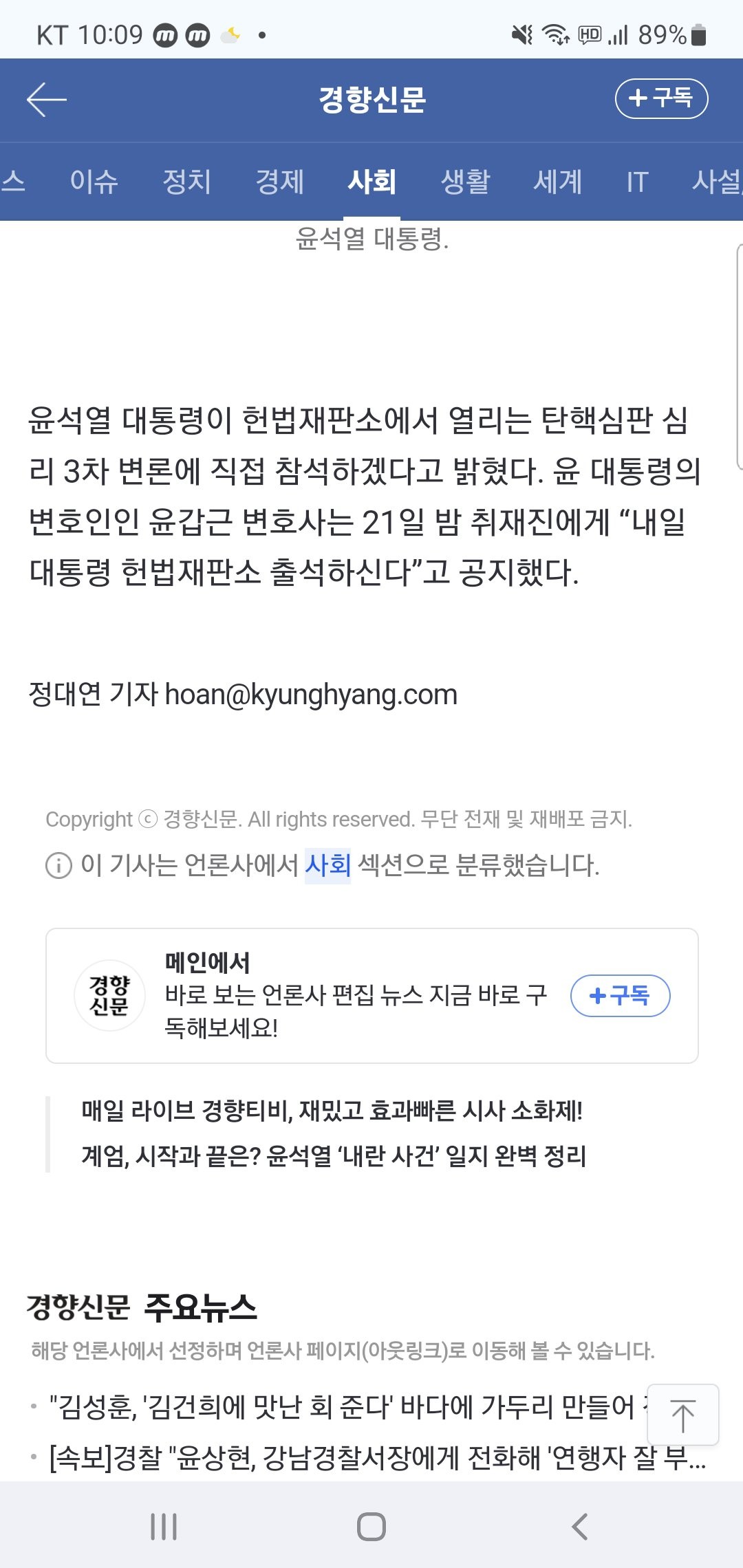Tap the system home button
Image resolution: width=743 pixels, height=1568 pixels.
tap(371, 1527)
